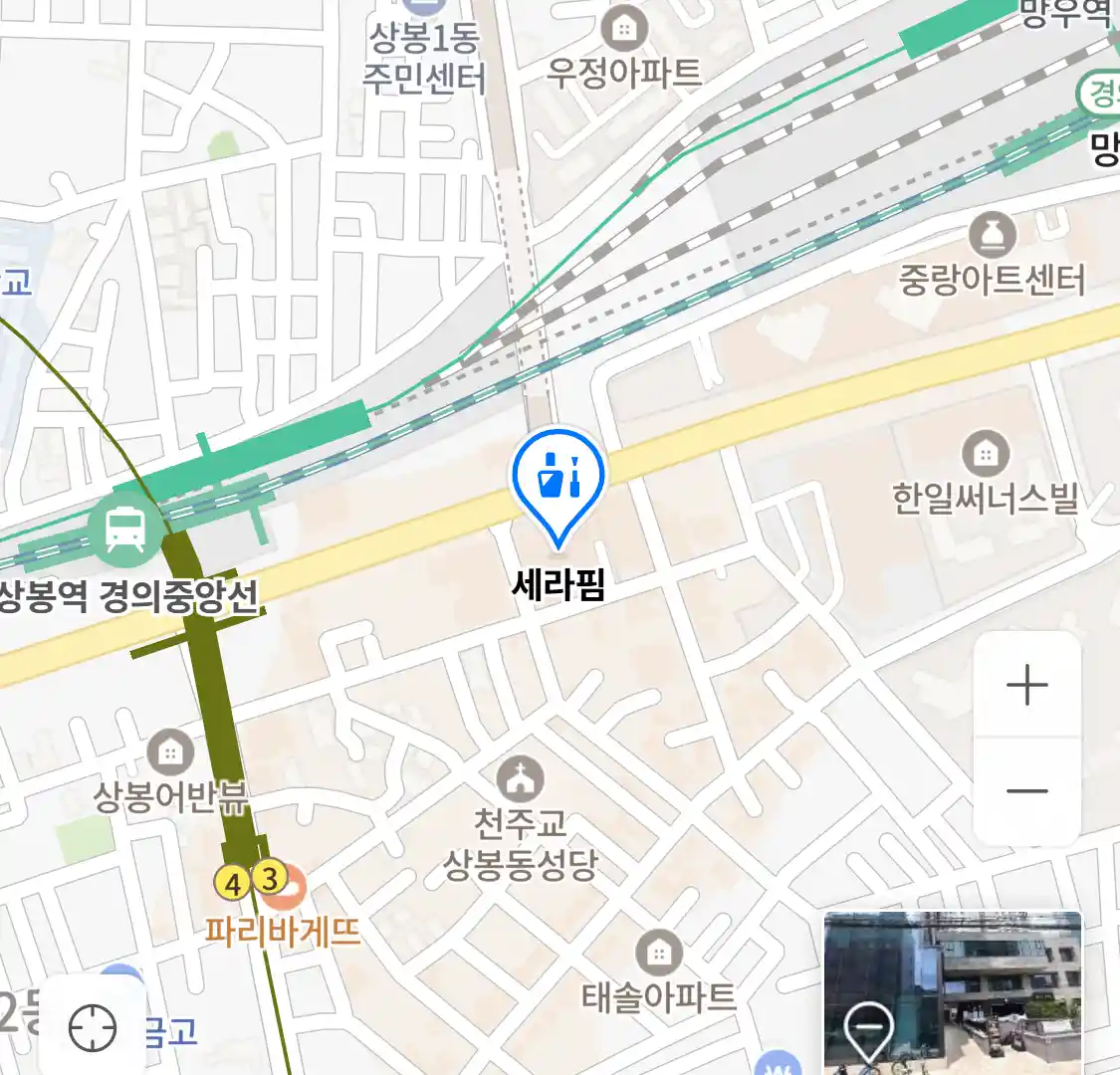Zoom in on the map
Viewport: 1120px width, 1075px height.
point(1026,686)
